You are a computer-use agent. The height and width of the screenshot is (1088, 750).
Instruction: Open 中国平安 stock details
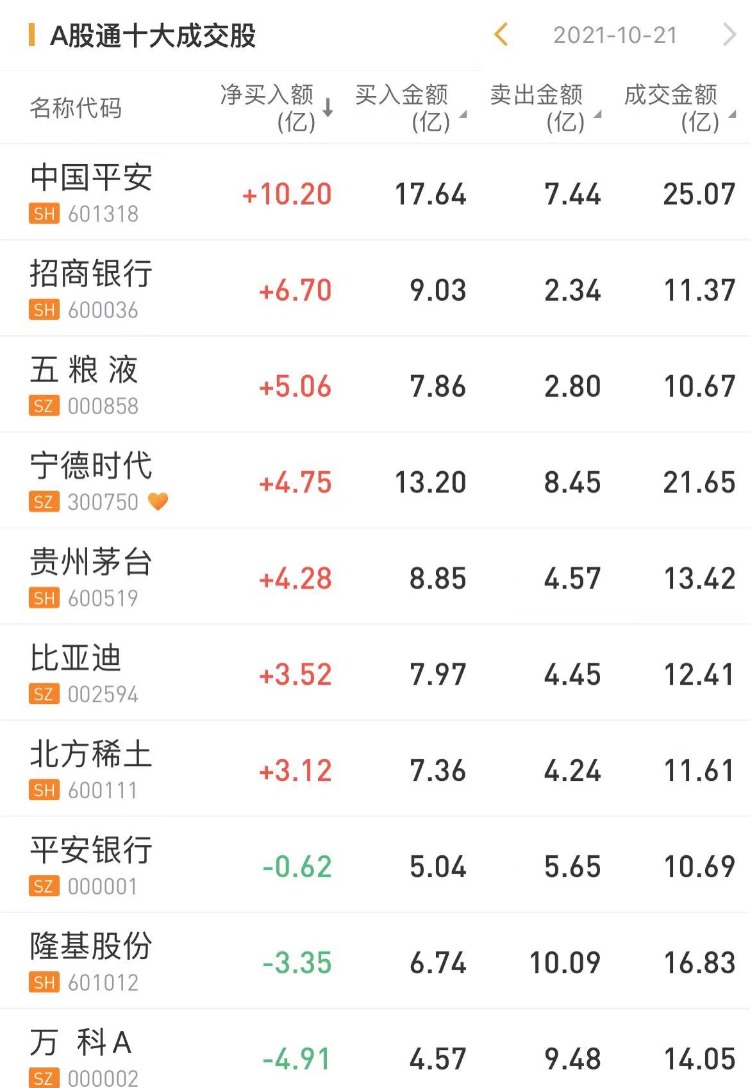pyautogui.click(x=92, y=192)
